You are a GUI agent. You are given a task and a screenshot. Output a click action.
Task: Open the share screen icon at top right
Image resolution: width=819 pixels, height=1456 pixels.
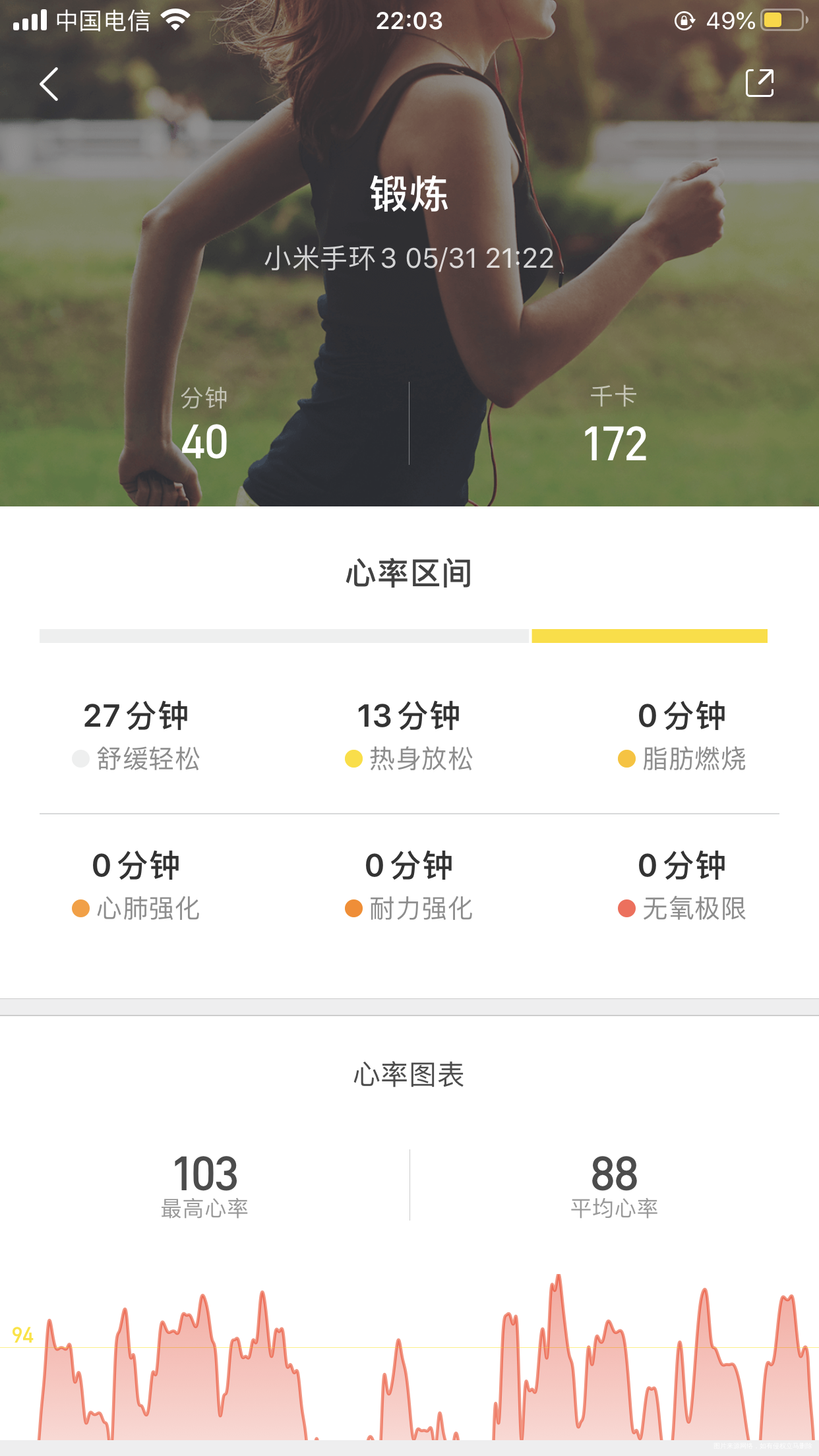coord(760,82)
